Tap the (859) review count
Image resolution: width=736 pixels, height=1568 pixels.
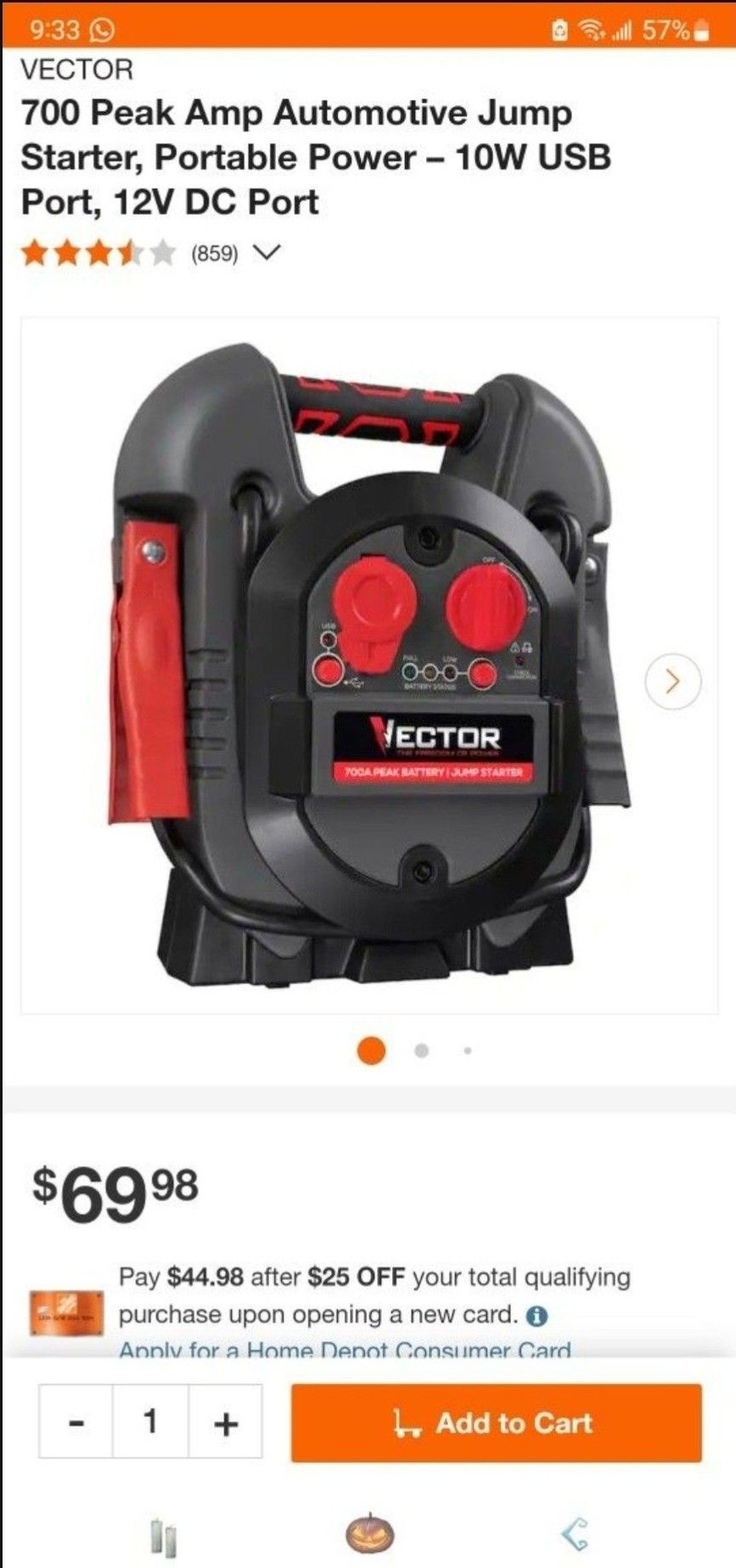click(211, 250)
